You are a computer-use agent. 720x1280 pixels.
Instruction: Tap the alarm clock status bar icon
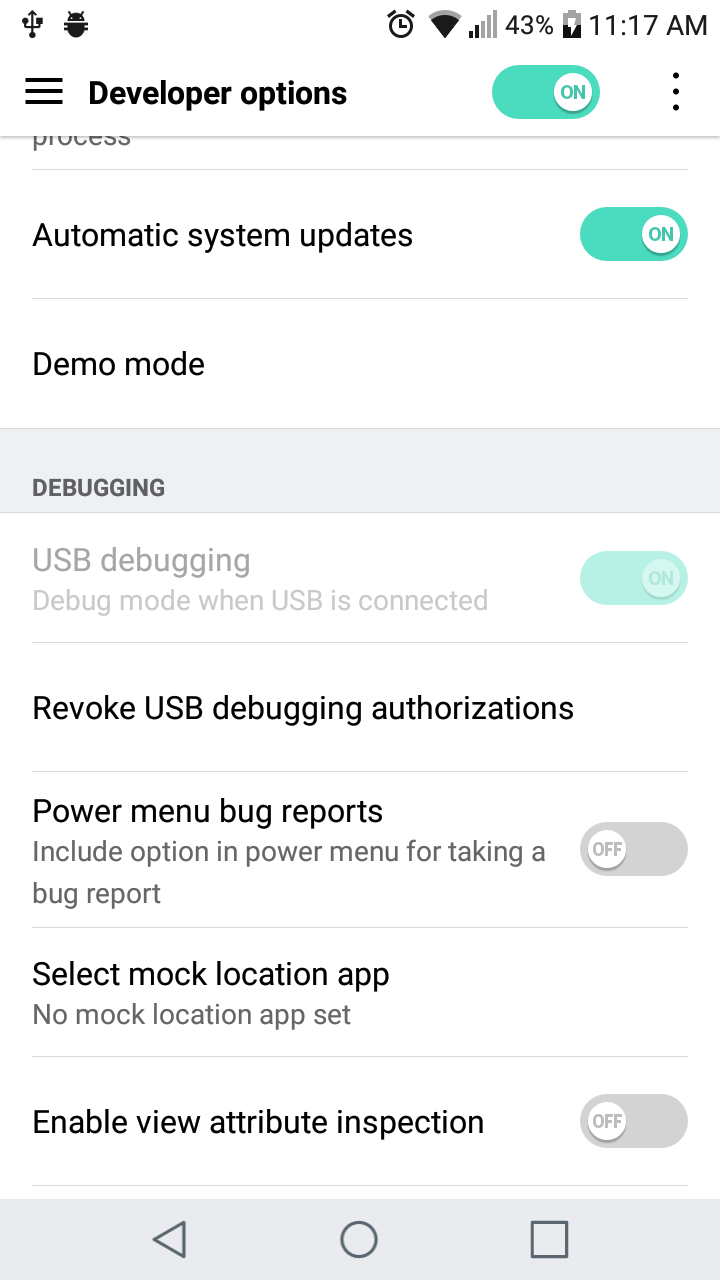[x=400, y=24]
